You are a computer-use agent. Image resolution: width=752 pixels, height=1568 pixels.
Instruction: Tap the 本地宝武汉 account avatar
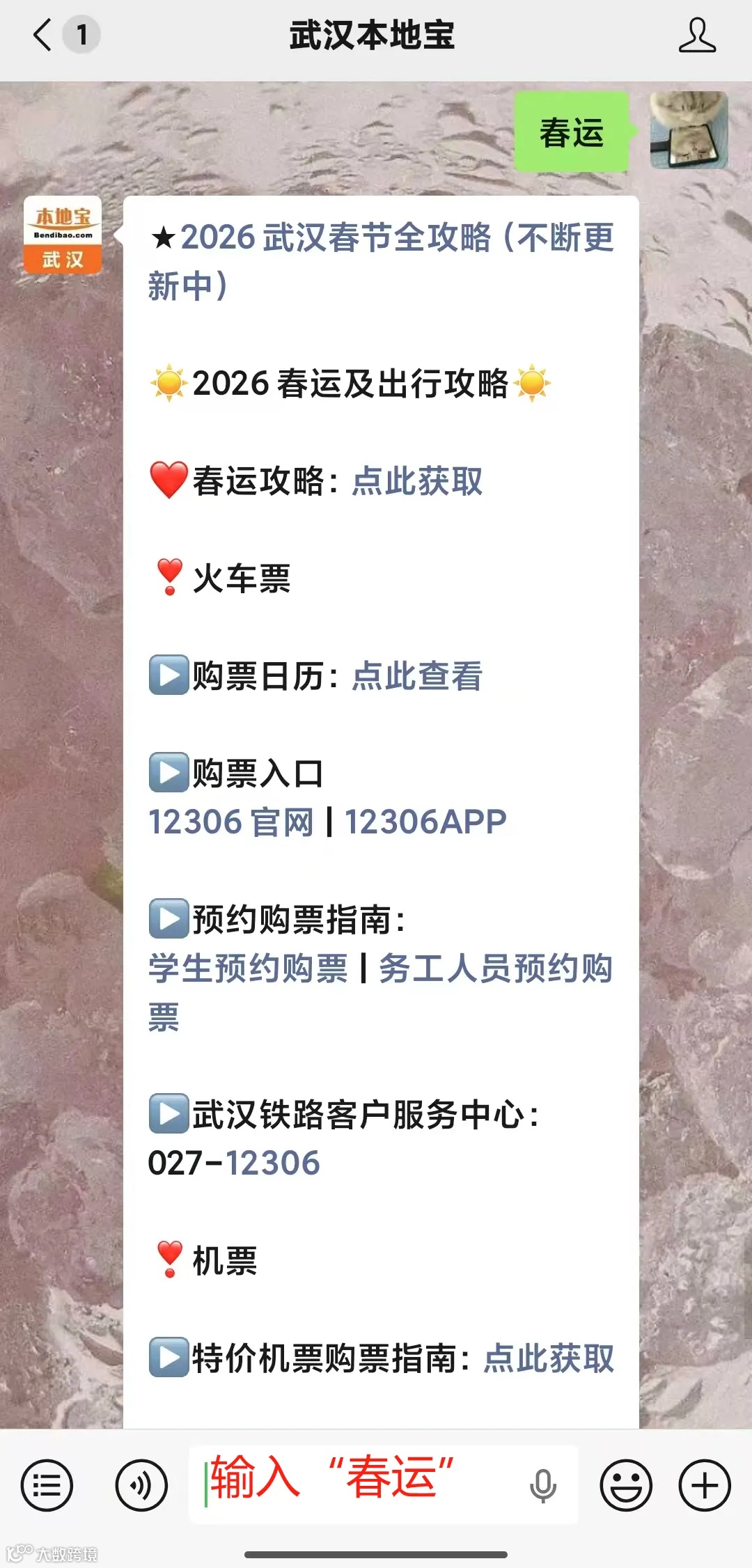coord(63,235)
